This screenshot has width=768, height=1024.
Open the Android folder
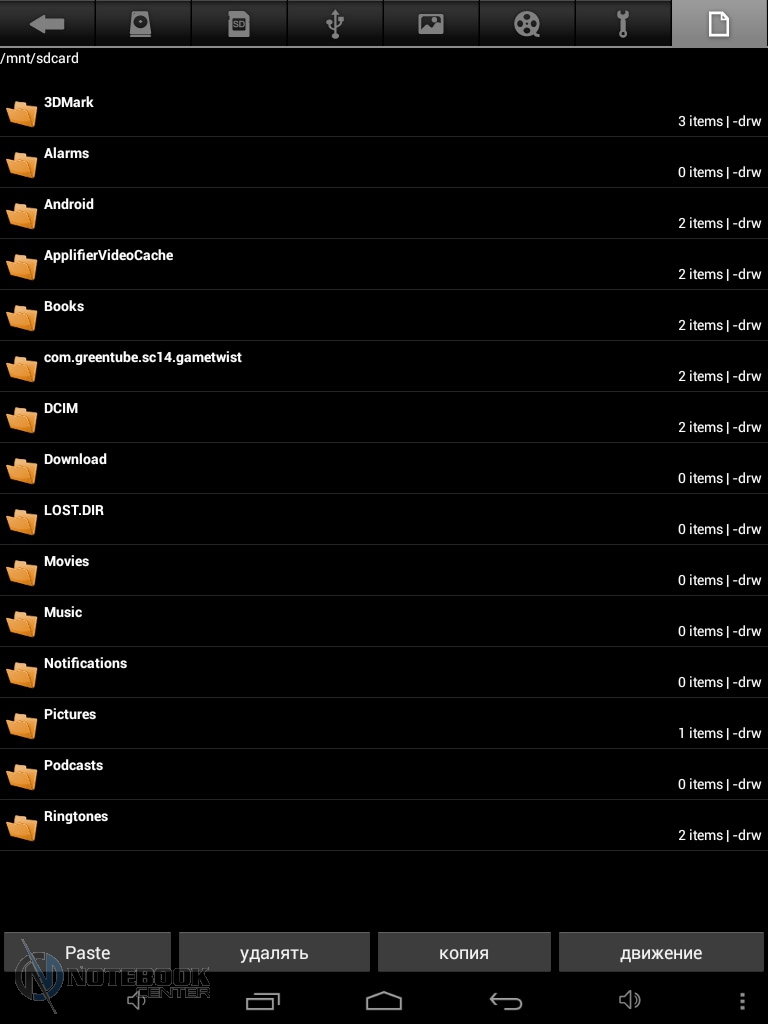pyautogui.click(x=69, y=205)
